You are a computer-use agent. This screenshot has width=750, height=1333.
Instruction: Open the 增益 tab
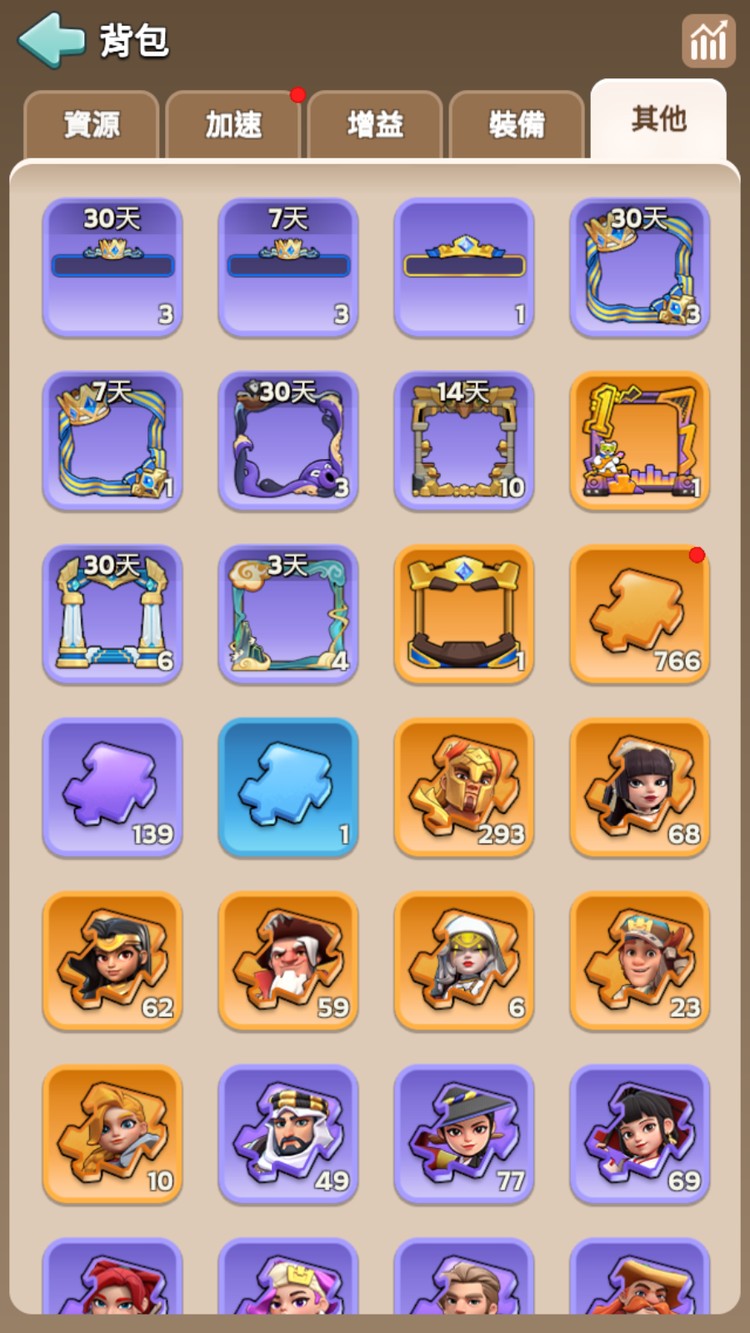375,125
